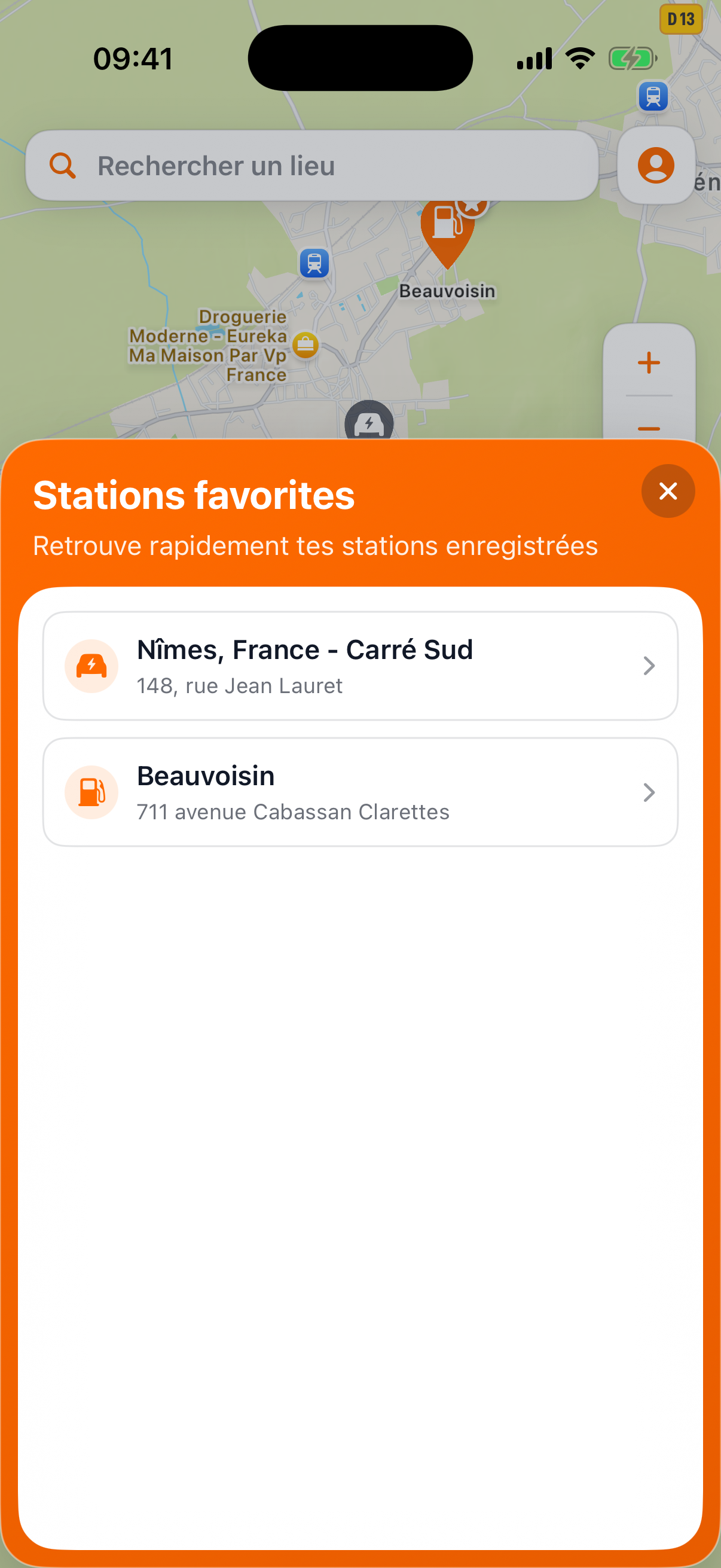Expand details for Nîmes, France - Carré Sud
721x1568 pixels.
pos(649,666)
